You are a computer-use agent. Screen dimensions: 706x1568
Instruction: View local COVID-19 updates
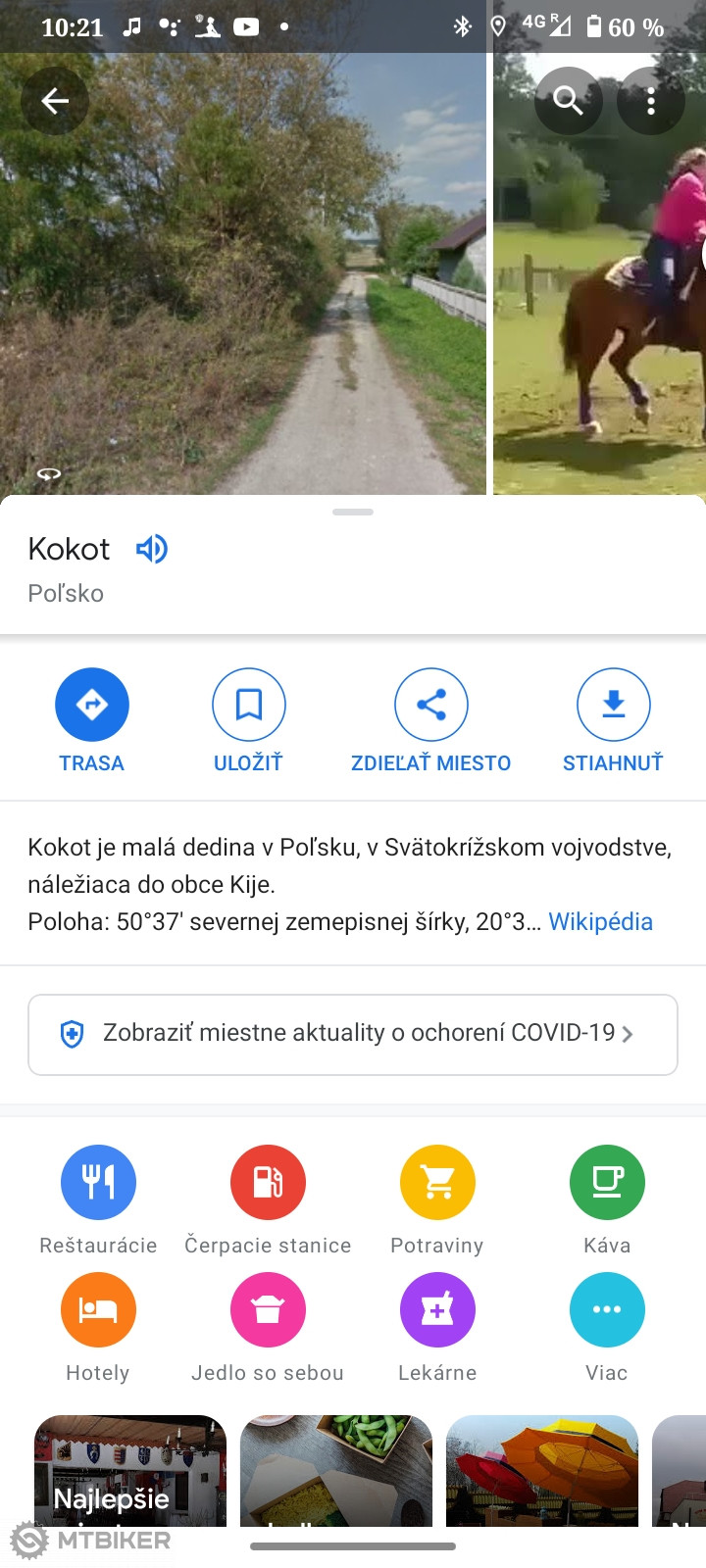(x=353, y=1034)
